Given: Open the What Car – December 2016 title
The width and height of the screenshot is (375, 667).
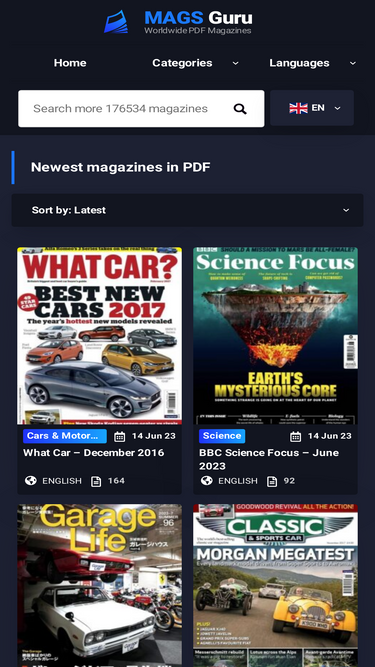Looking at the screenshot, I should pyautogui.click(x=94, y=453).
